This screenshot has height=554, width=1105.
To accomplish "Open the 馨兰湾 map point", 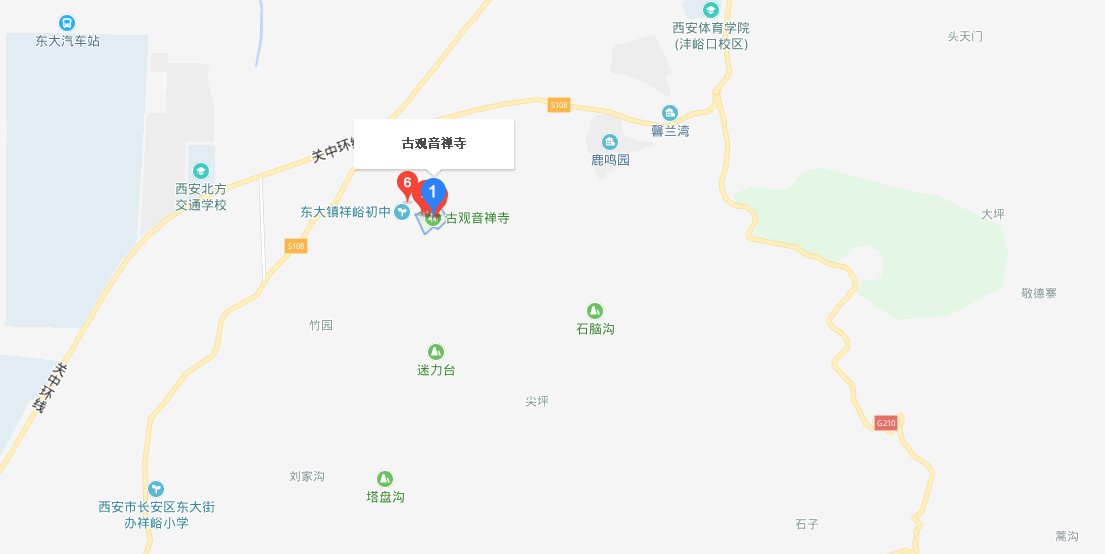I will pyautogui.click(x=669, y=113).
